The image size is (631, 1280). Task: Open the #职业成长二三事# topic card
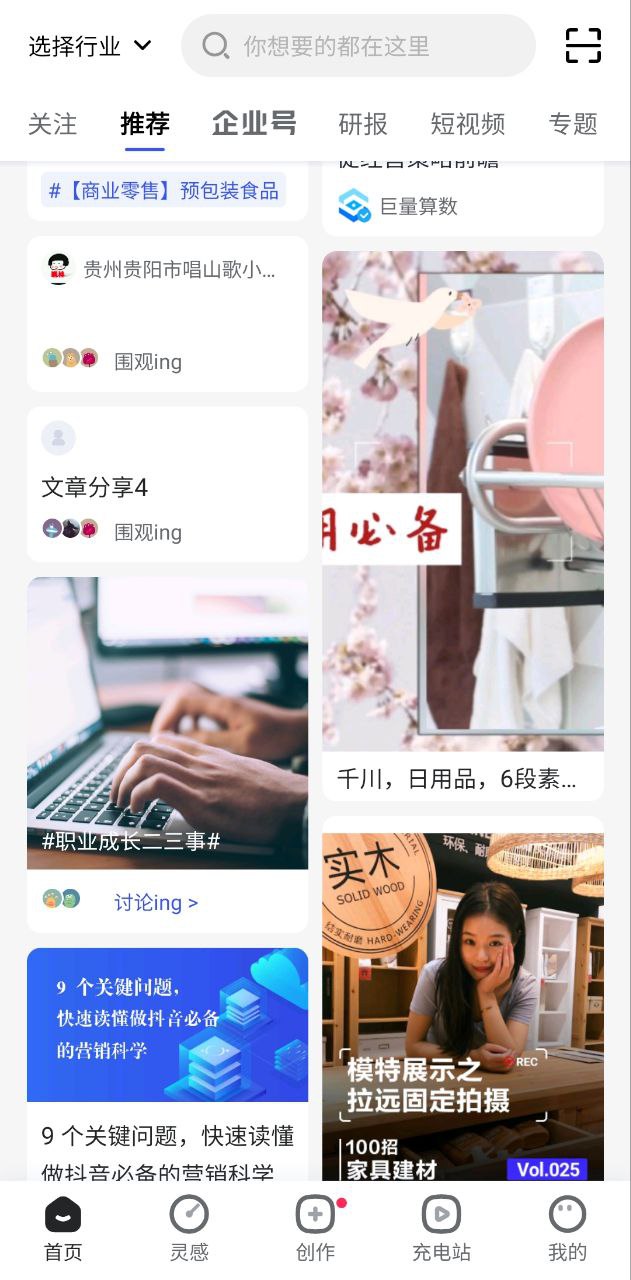(167, 722)
